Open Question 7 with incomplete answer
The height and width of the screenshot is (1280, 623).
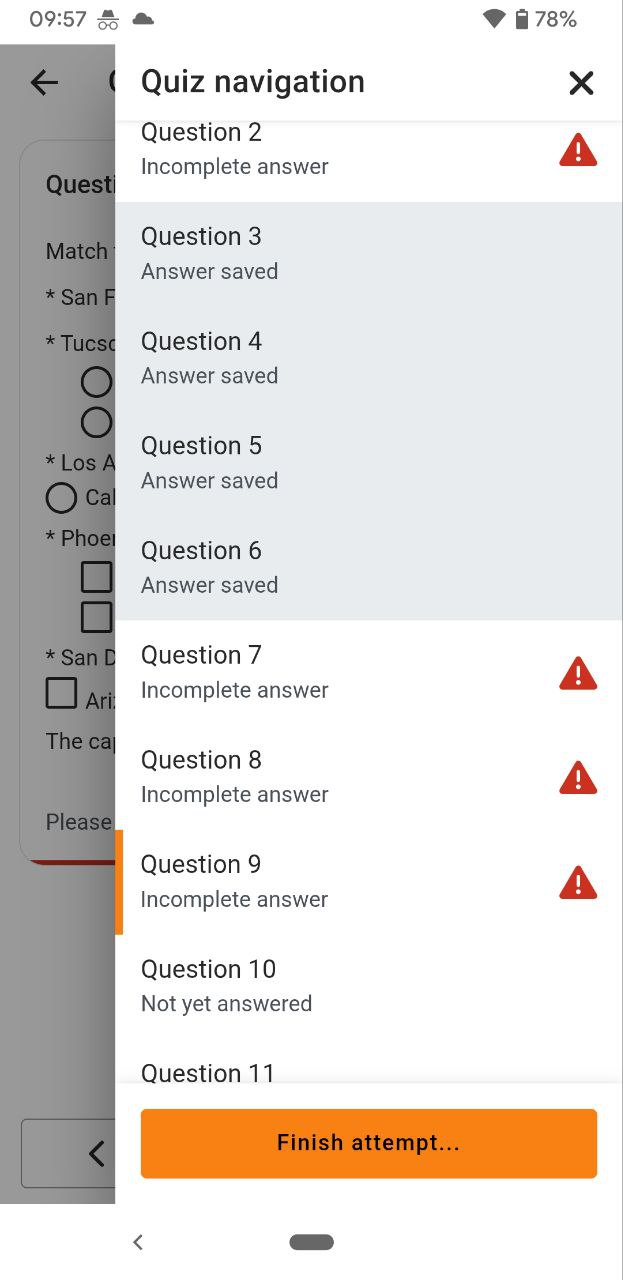(369, 673)
